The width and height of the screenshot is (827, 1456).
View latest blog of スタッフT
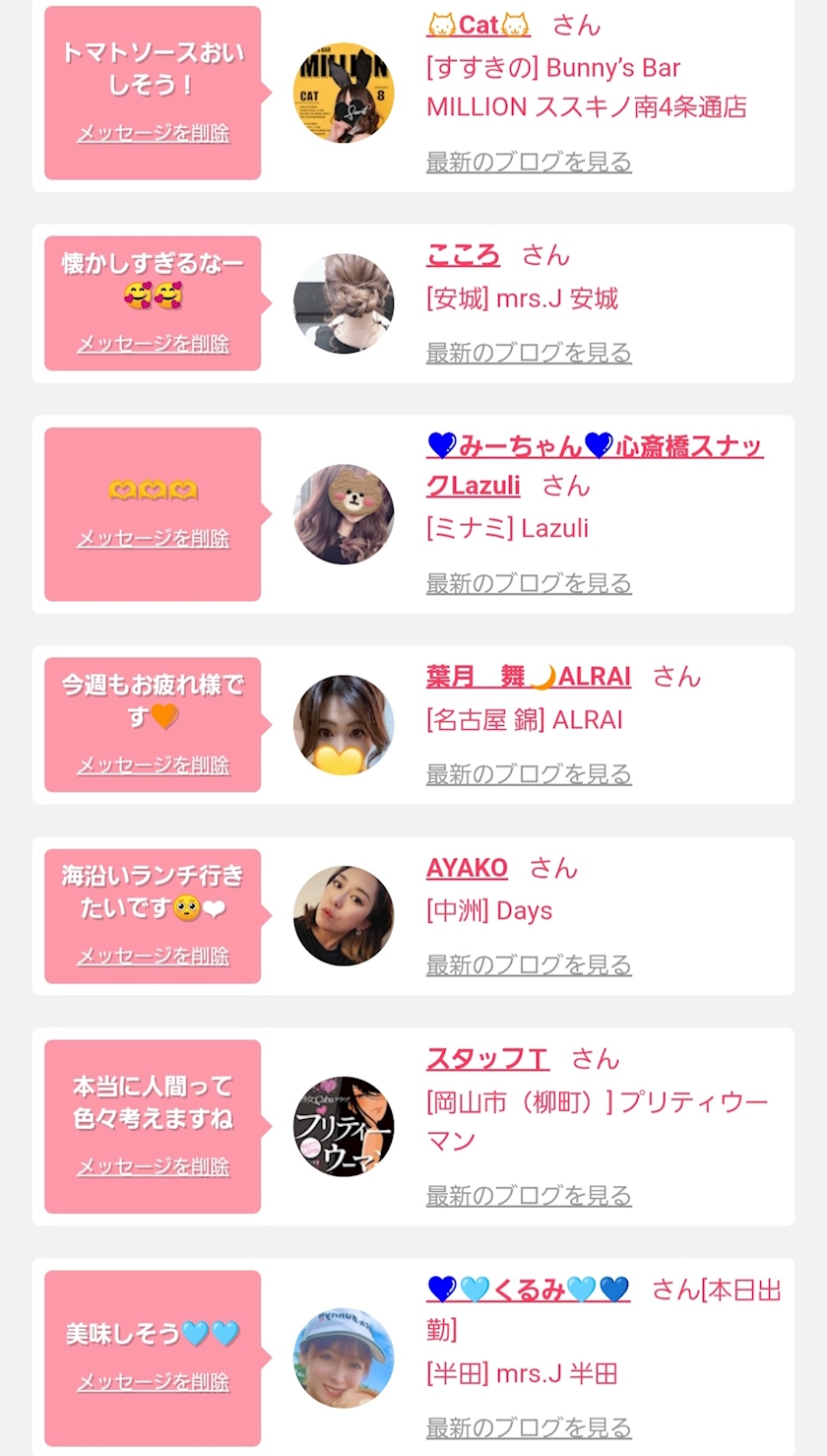coord(529,1196)
